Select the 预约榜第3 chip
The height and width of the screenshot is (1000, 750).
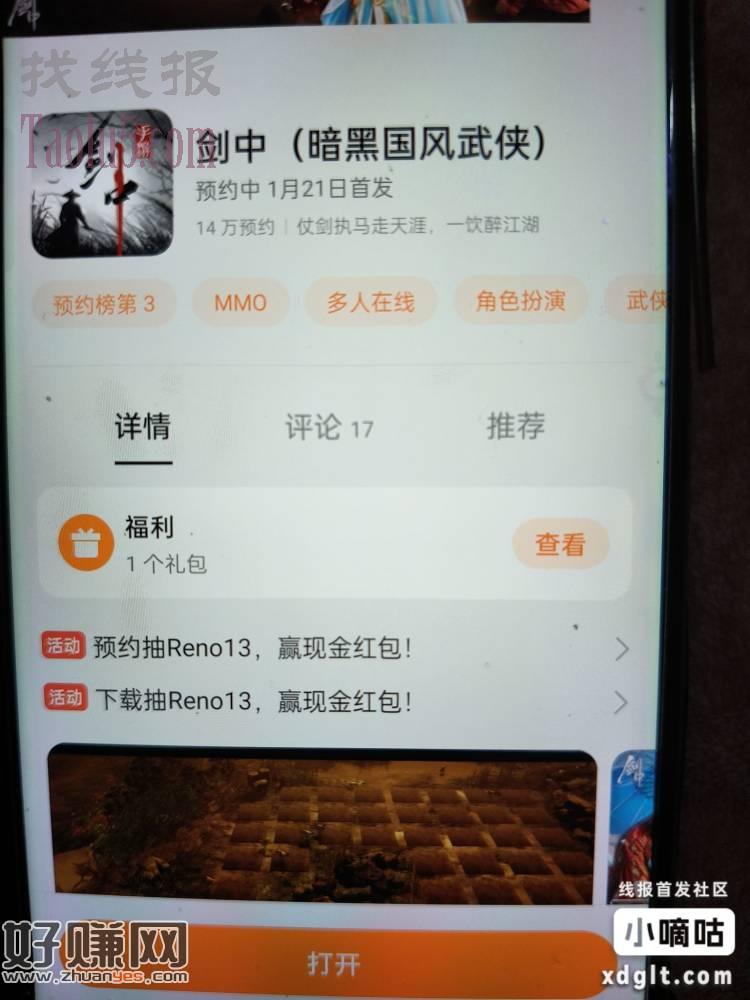point(104,303)
